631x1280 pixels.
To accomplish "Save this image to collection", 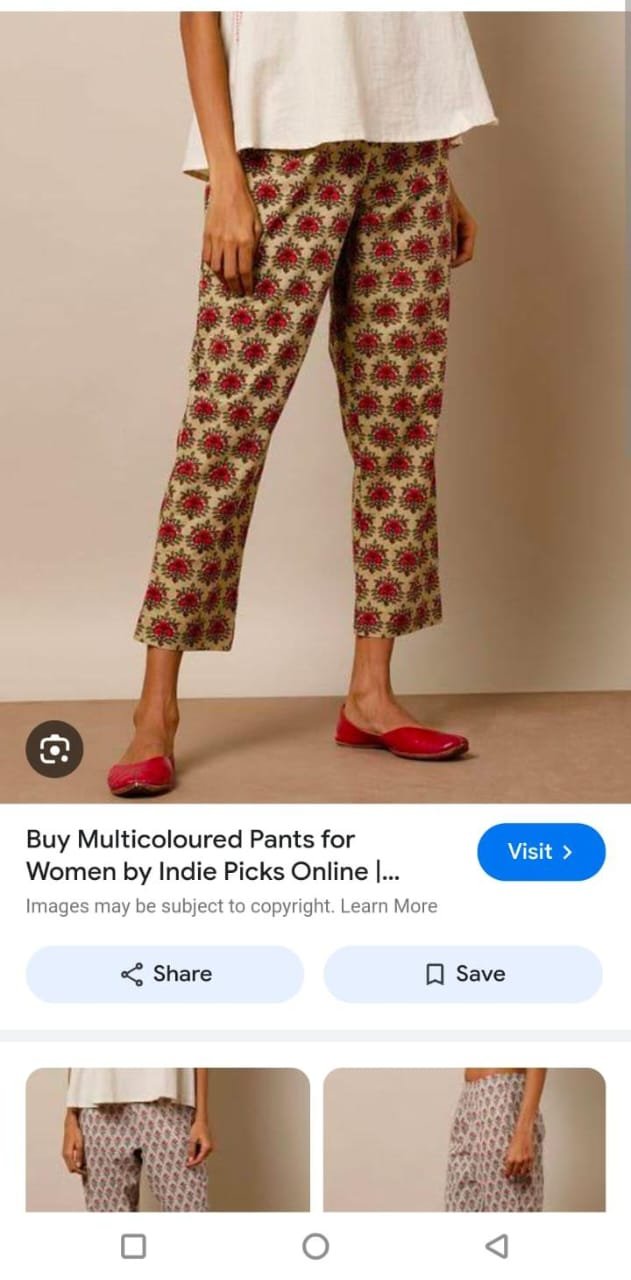I will 463,974.
